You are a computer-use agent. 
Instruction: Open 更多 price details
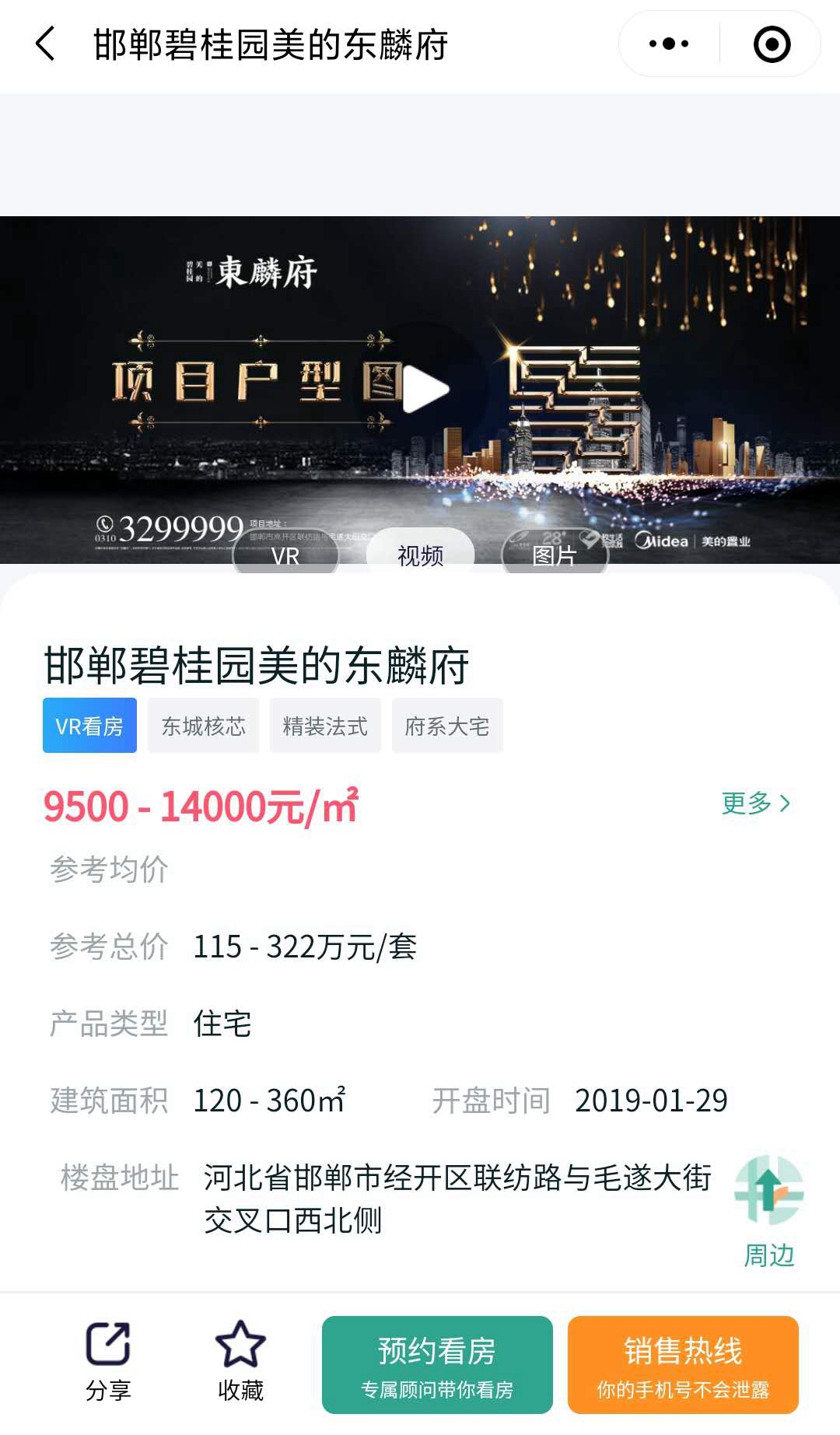(x=755, y=803)
